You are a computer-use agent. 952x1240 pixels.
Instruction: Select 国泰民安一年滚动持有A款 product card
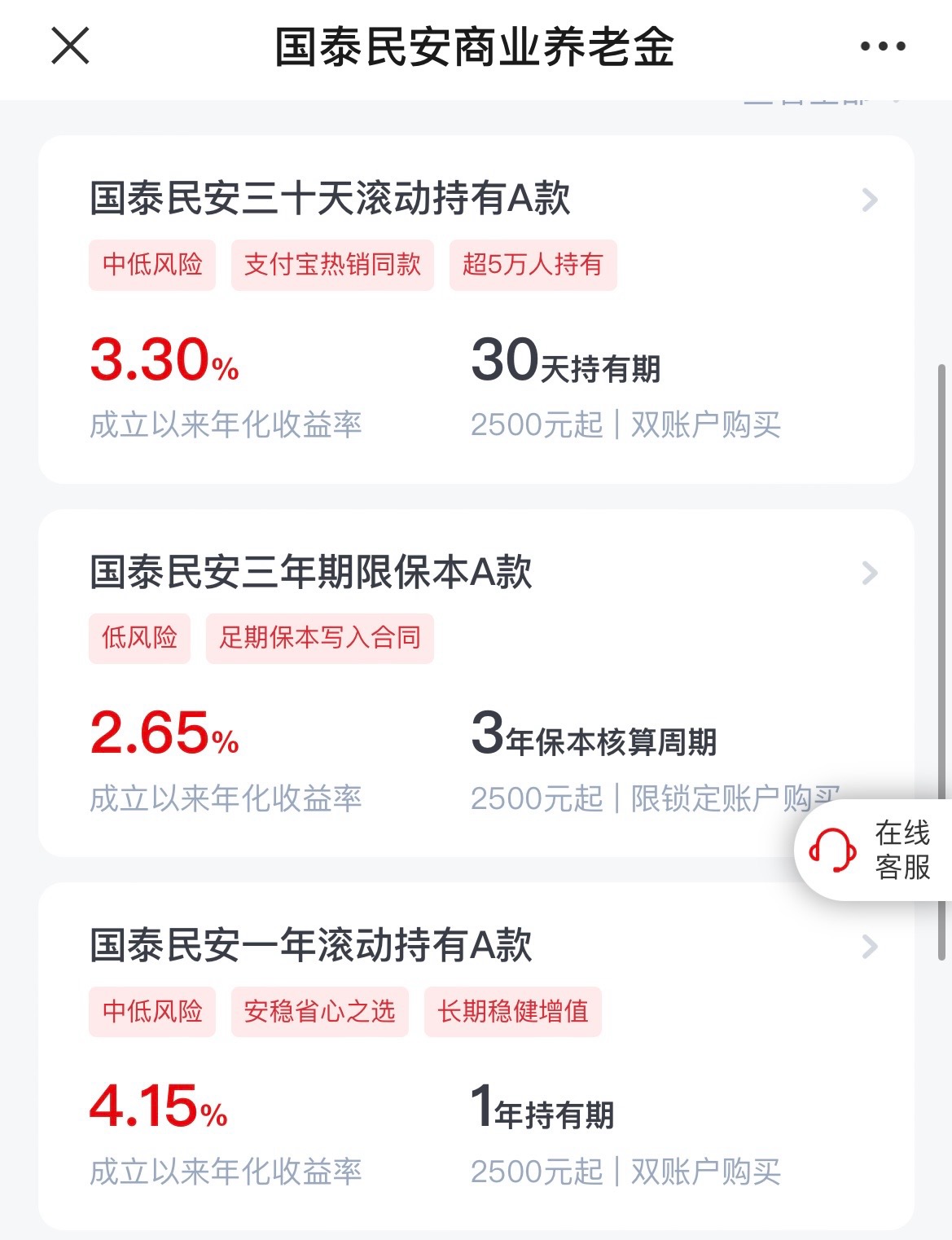coord(476,1056)
